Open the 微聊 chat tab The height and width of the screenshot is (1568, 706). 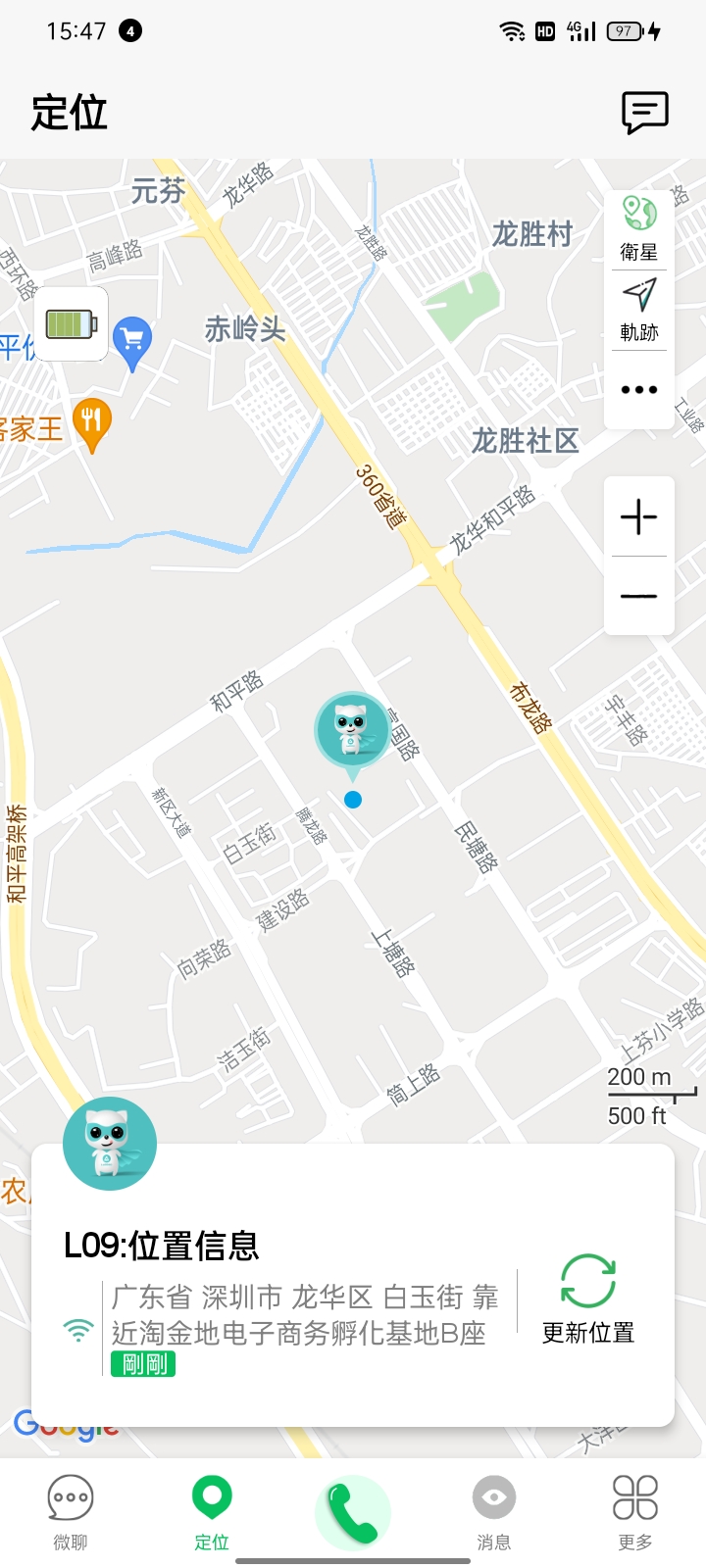point(71,1512)
